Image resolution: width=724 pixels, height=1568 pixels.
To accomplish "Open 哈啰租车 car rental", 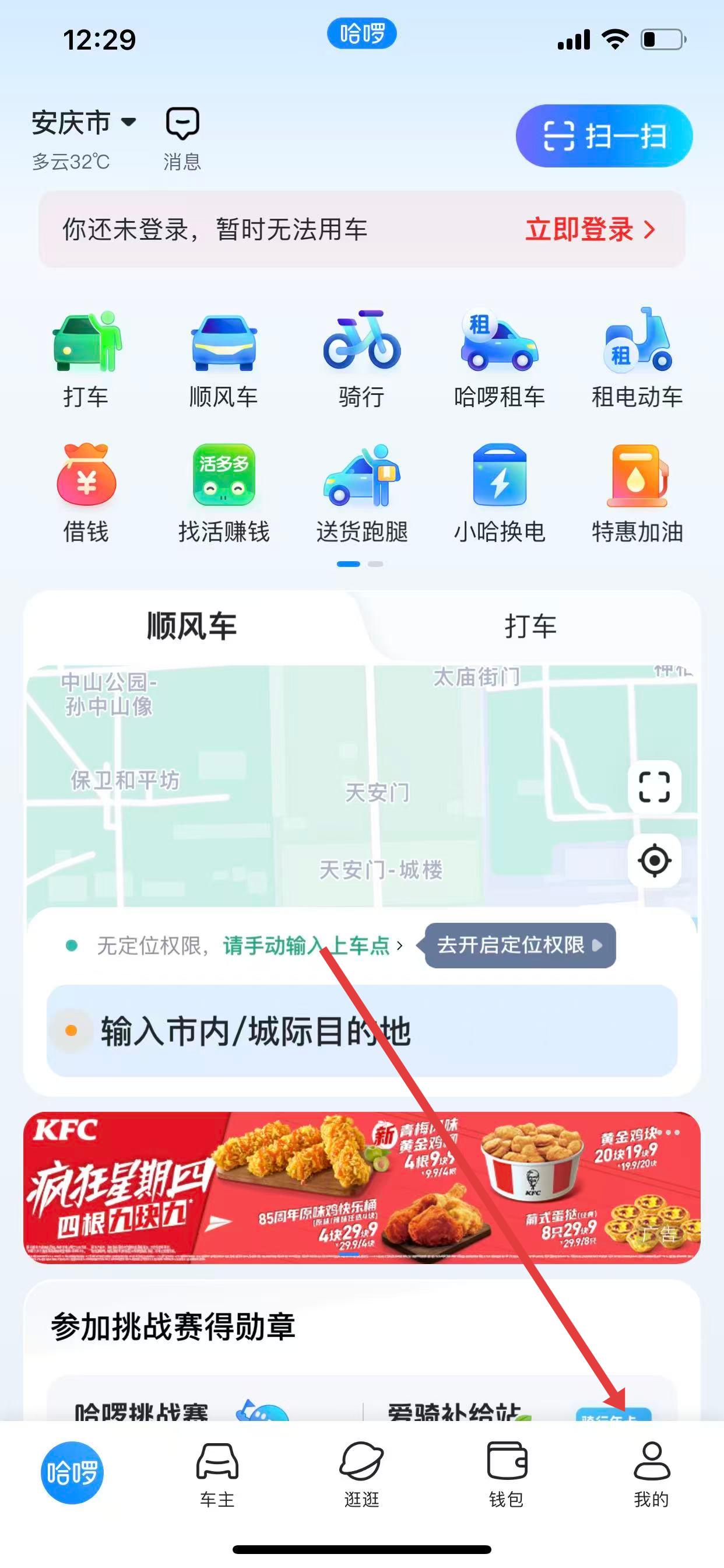I will [x=499, y=359].
